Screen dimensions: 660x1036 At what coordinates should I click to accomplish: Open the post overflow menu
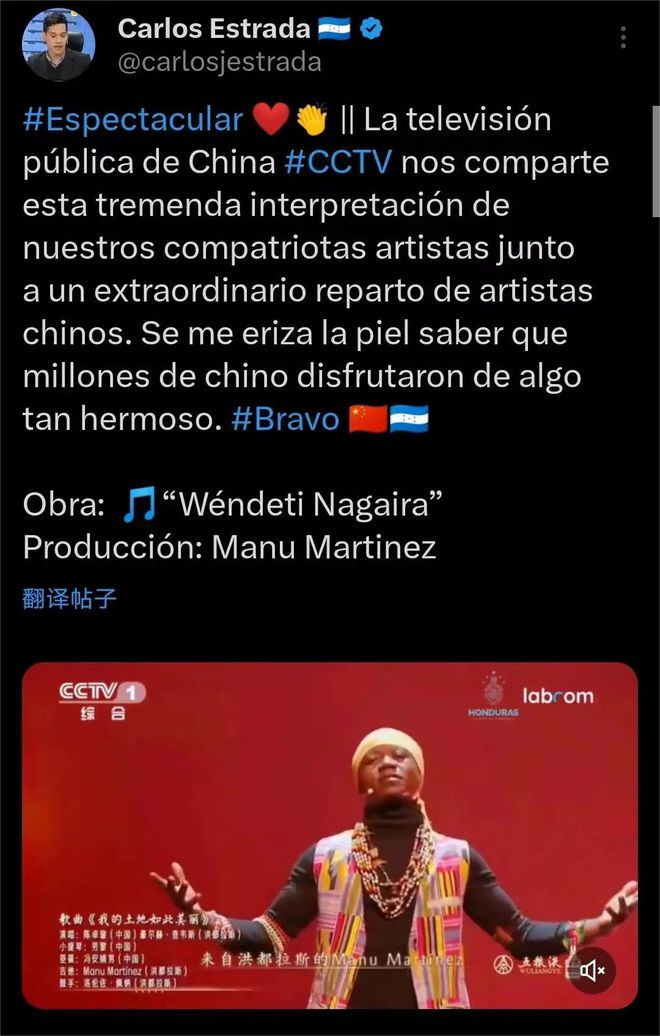(623, 38)
